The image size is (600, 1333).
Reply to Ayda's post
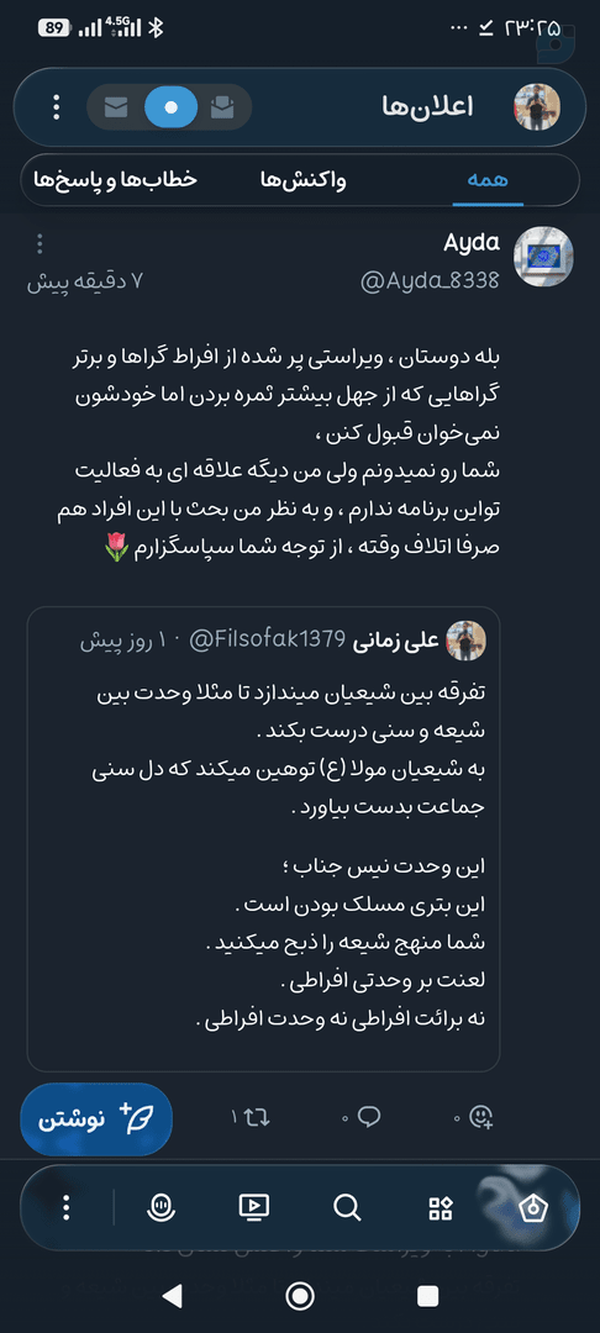(x=362, y=1116)
